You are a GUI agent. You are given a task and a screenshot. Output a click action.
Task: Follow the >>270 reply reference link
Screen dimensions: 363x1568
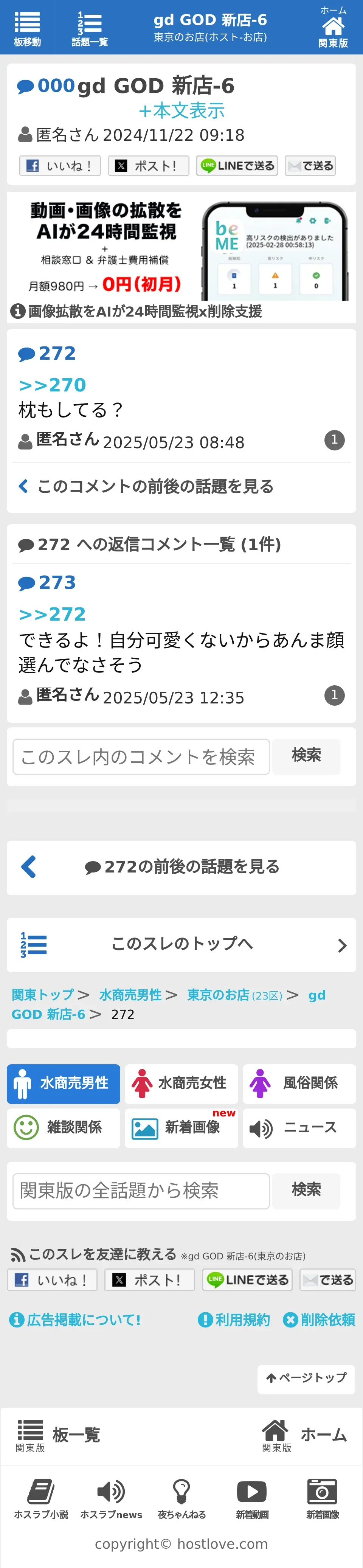[x=53, y=385]
